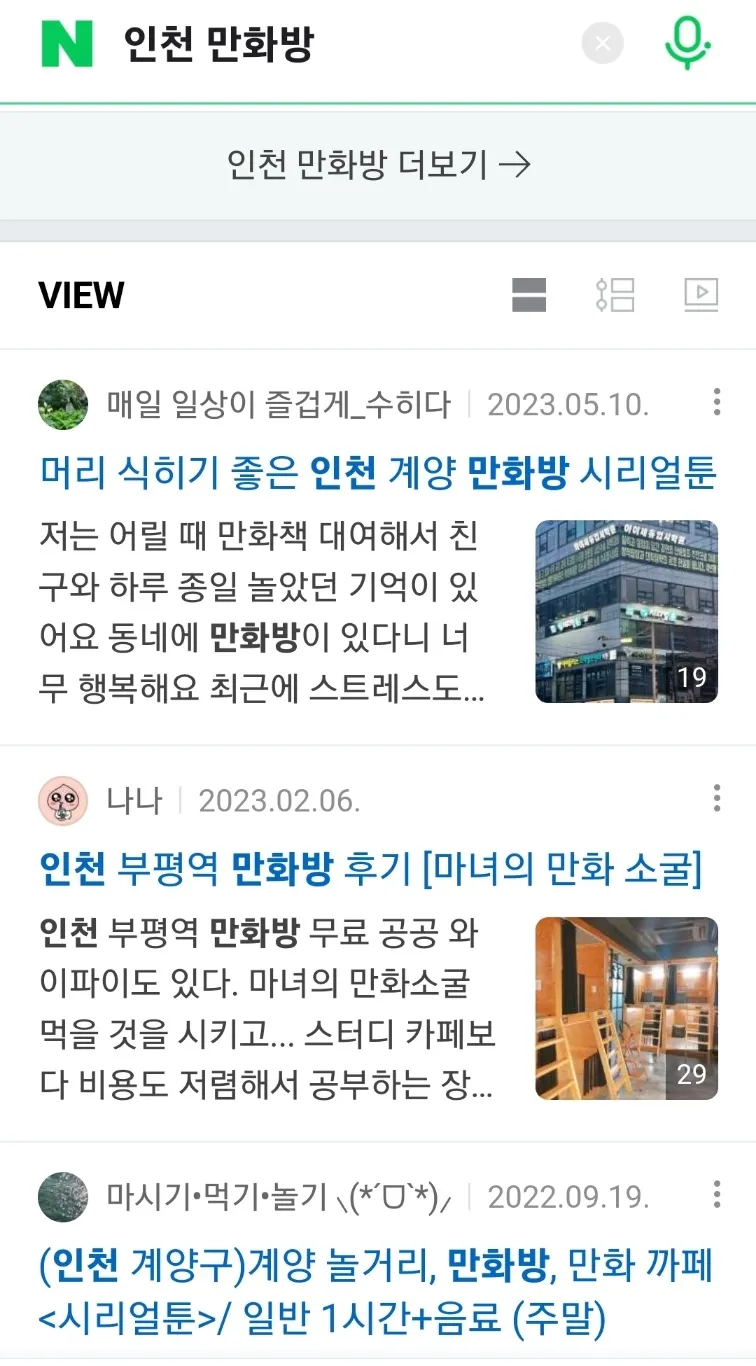
Task: Select the list view layout icon
Action: [x=528, y=295]
